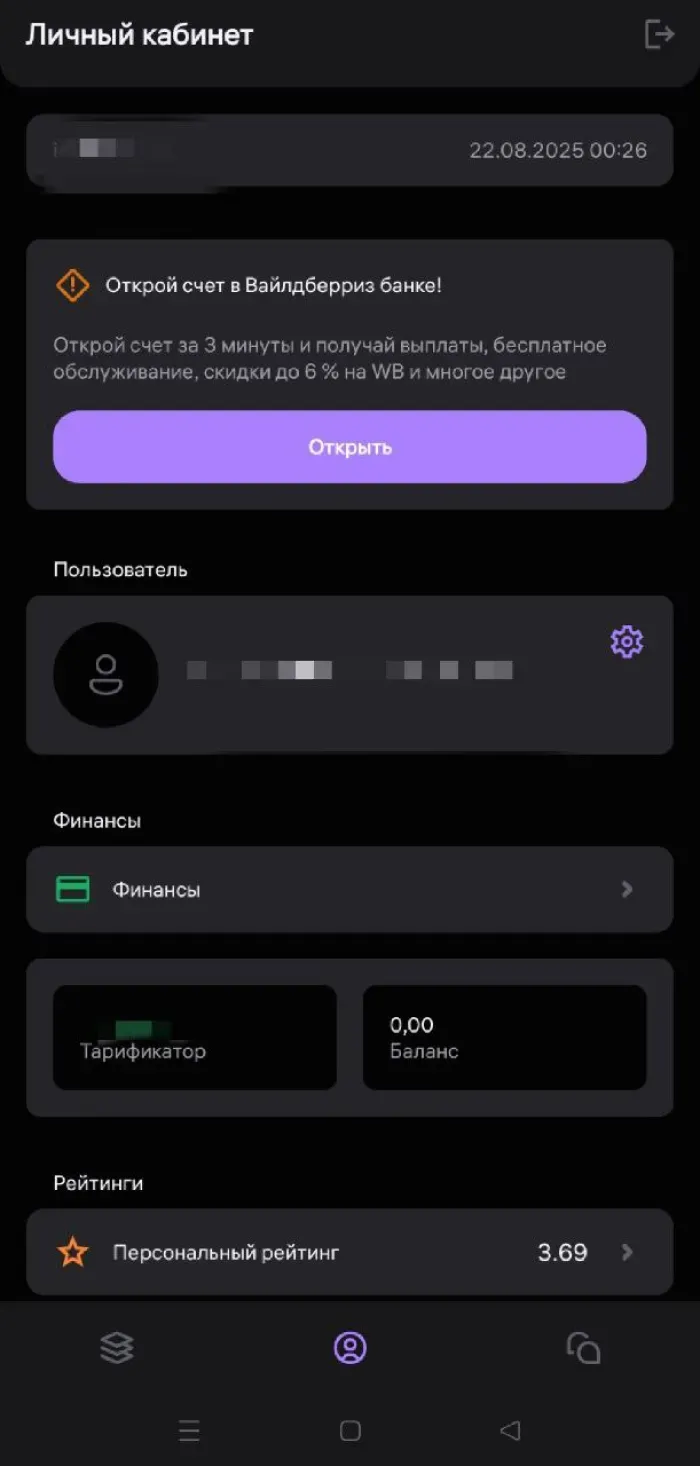Image resolution: width=700 pixels, height=1466 pixels.
Task: Open the Финансы row
Action: (350, 889)
